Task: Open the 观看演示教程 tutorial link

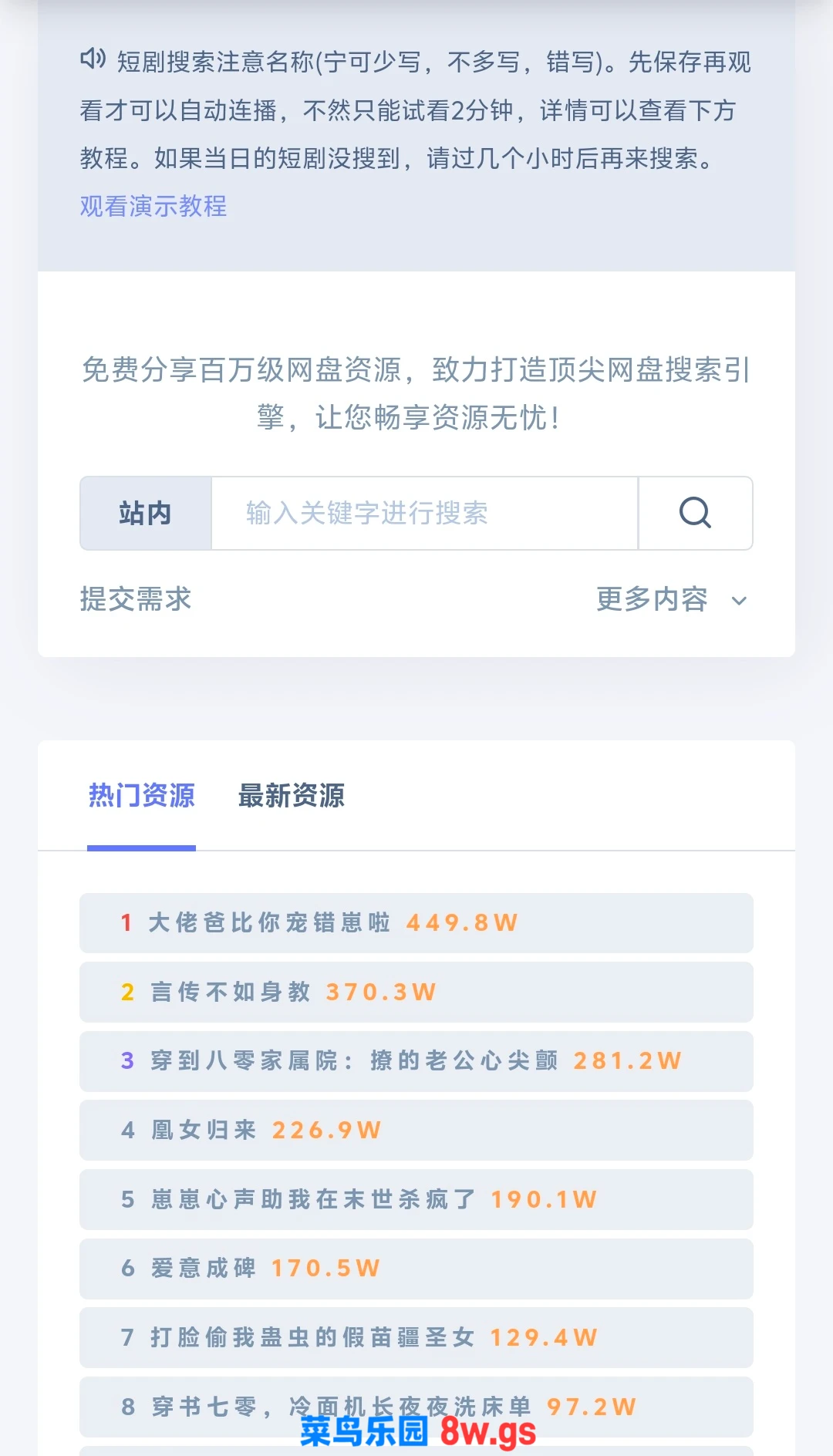Action: point(153,206)
